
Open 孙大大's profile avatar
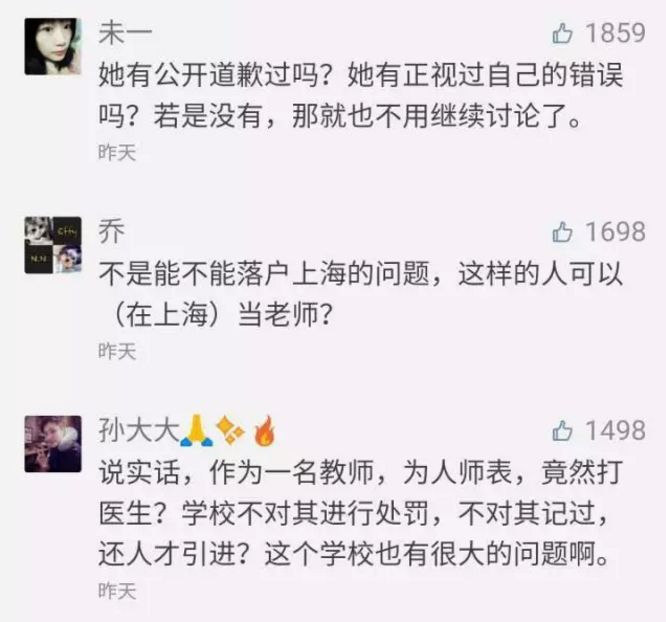point(53,444)
